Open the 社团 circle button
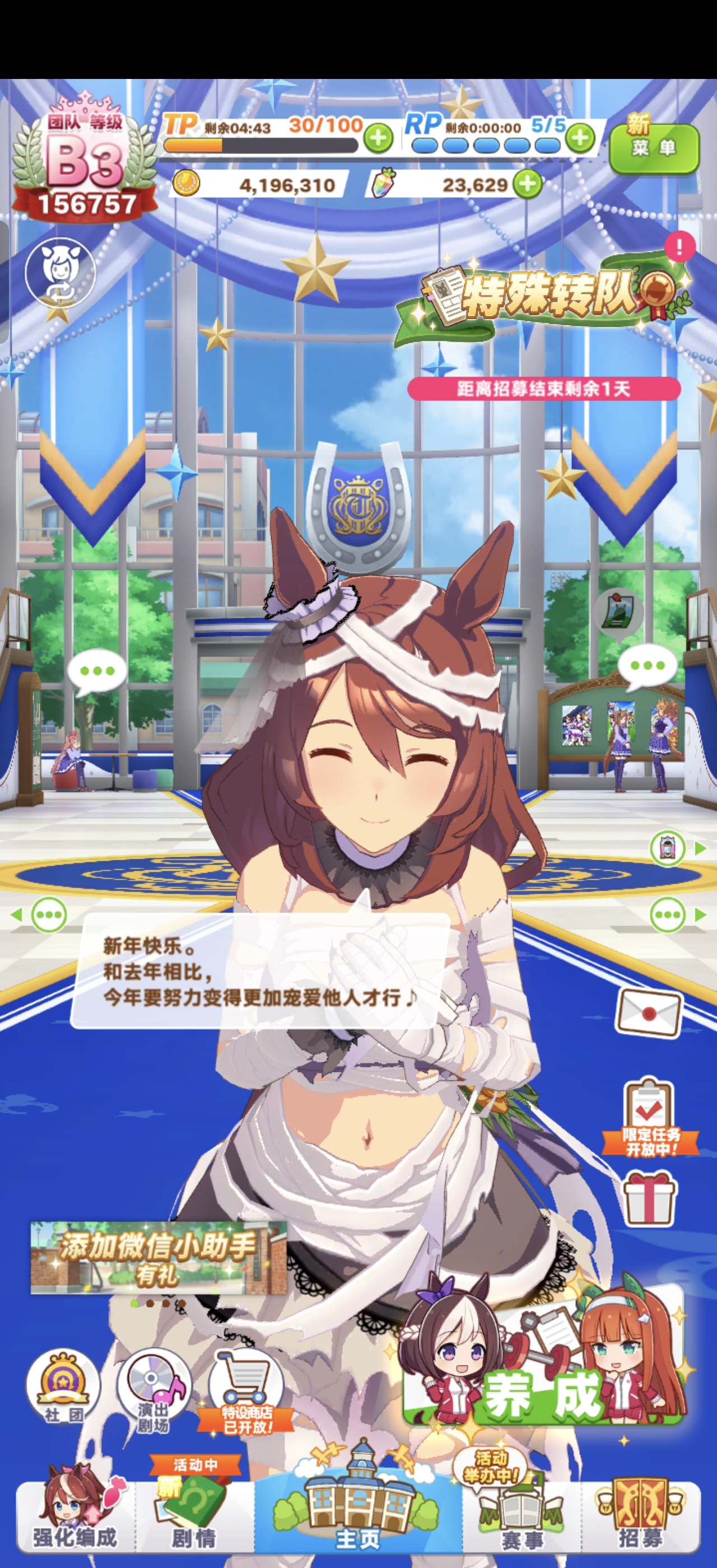The width and height of the screenshot is (717, 1568). click(63, 1387)
